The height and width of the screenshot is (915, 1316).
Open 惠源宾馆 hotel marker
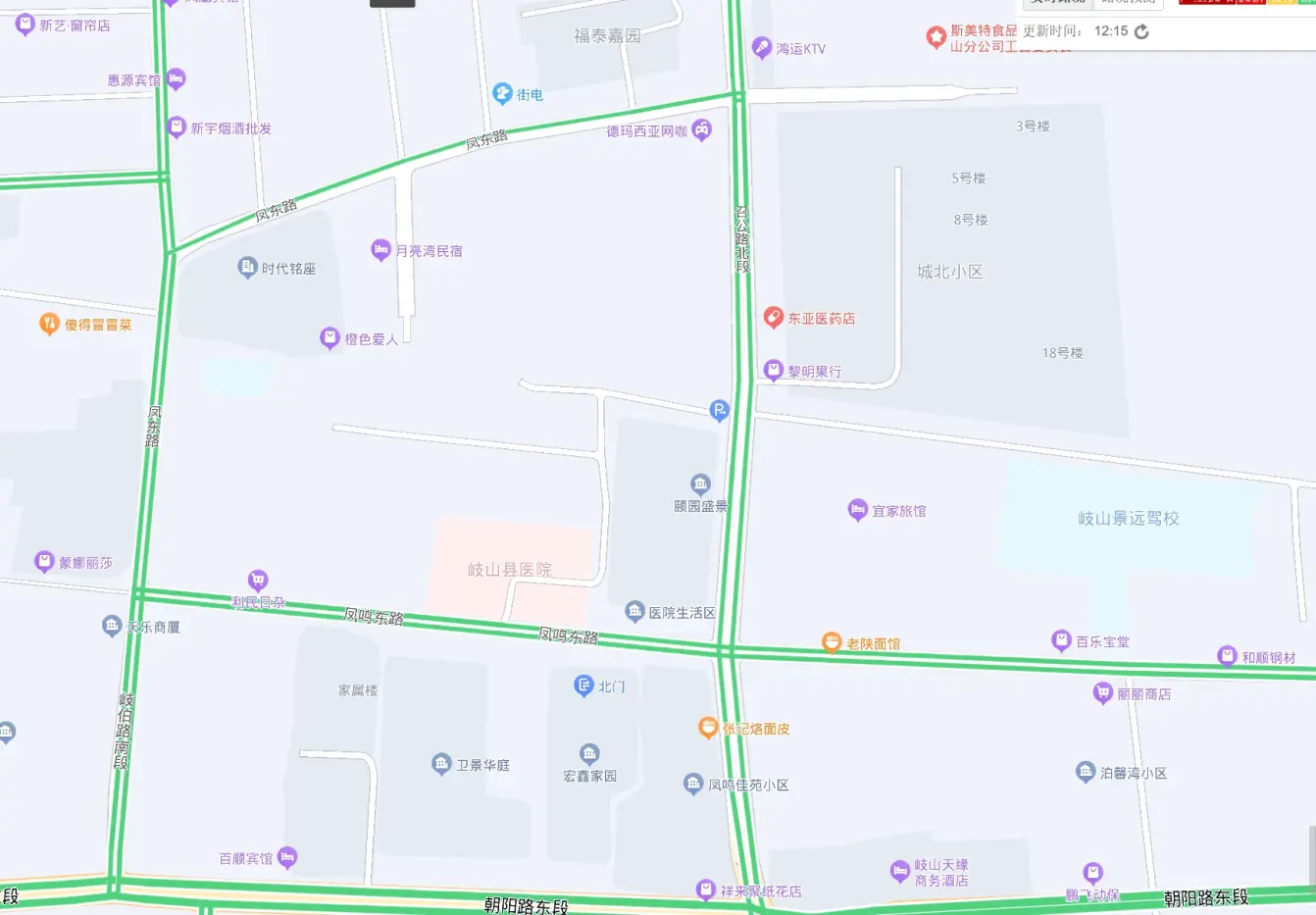176,78
